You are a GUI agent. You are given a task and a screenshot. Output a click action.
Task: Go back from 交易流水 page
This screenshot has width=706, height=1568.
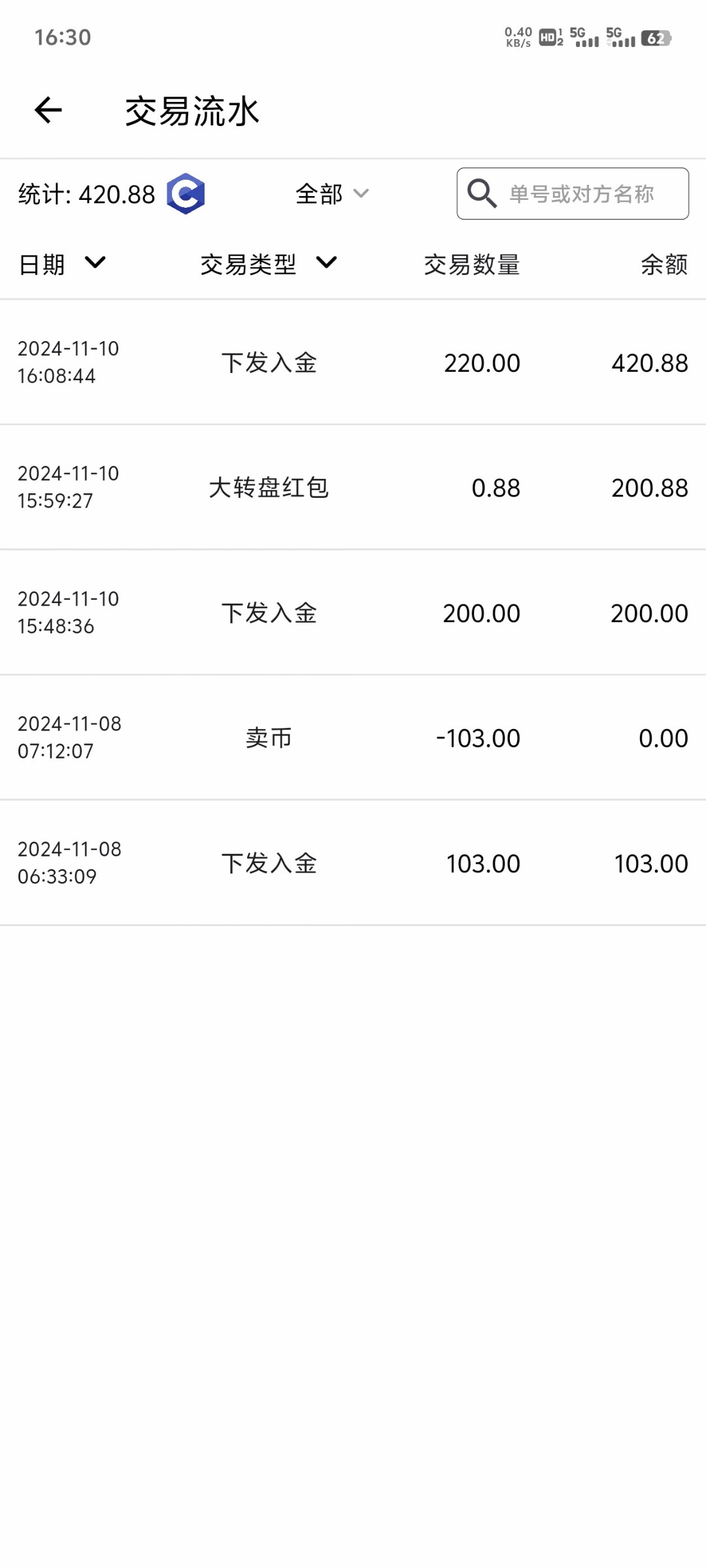click(48, 110)
